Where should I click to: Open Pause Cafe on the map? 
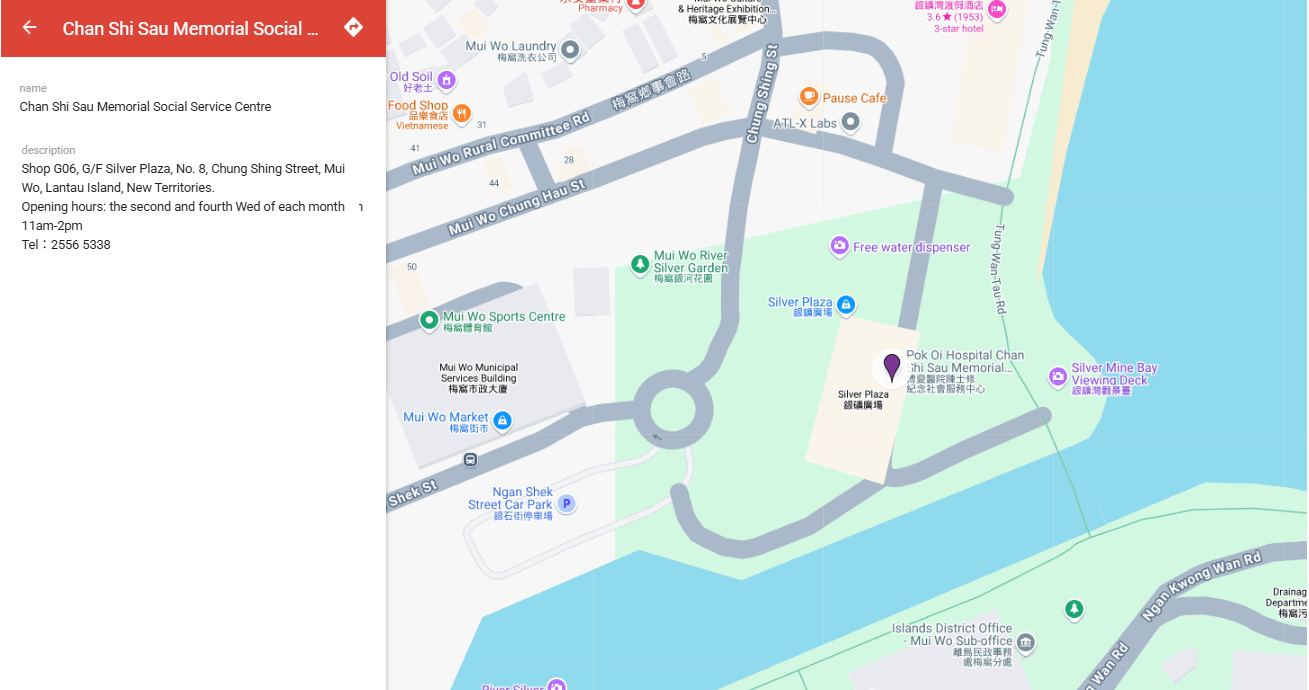(809, 97)
